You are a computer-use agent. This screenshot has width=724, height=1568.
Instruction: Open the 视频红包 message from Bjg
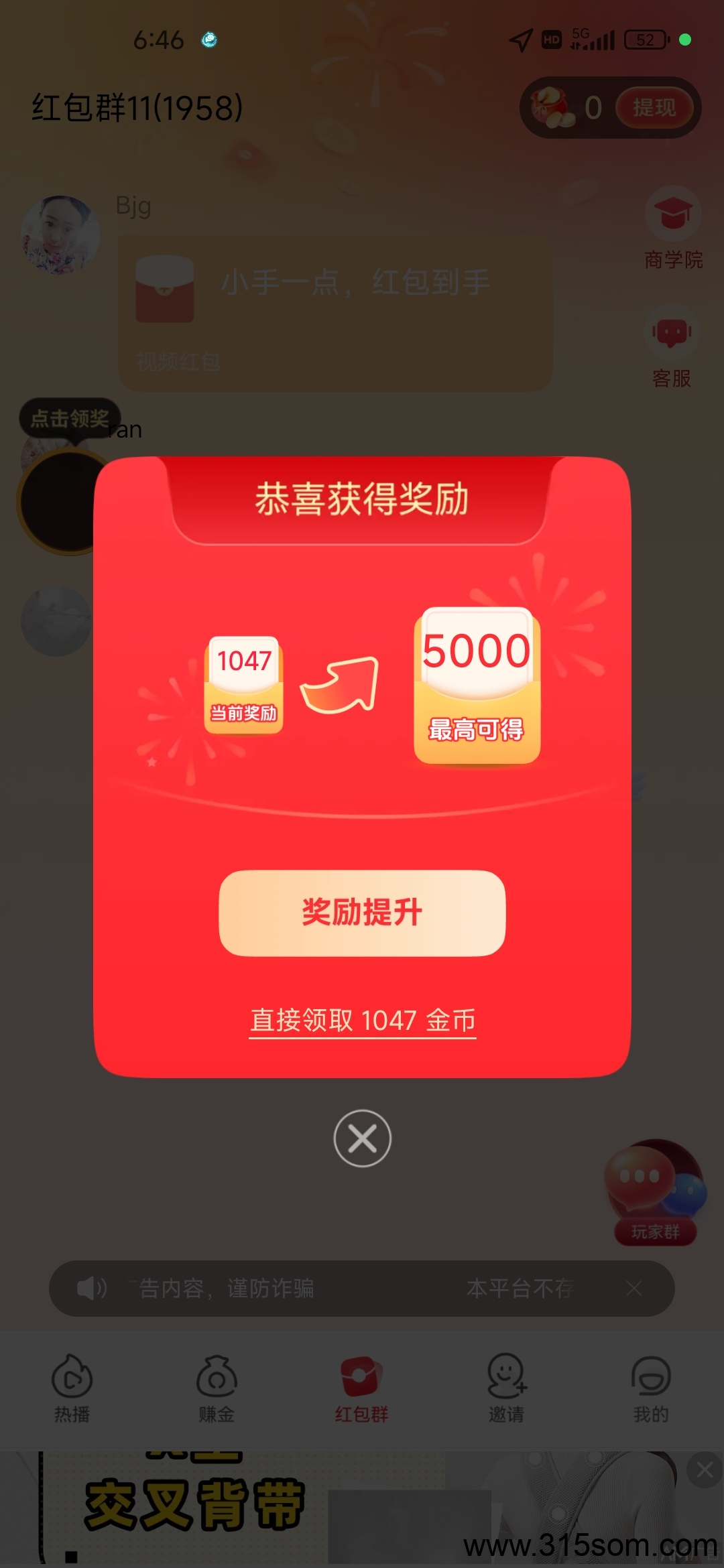tap(335, 313)
